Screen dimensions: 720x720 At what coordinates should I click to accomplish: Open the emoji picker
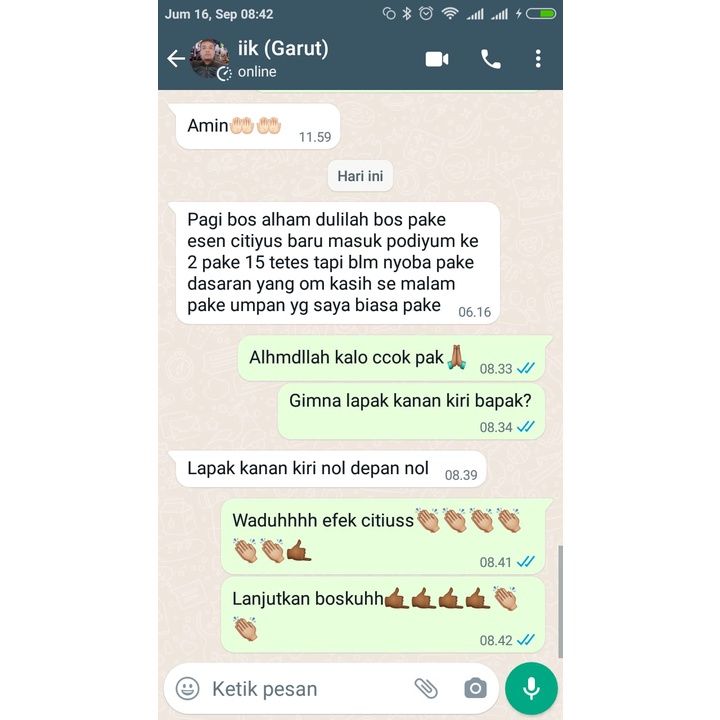click(x=187, y=688)
